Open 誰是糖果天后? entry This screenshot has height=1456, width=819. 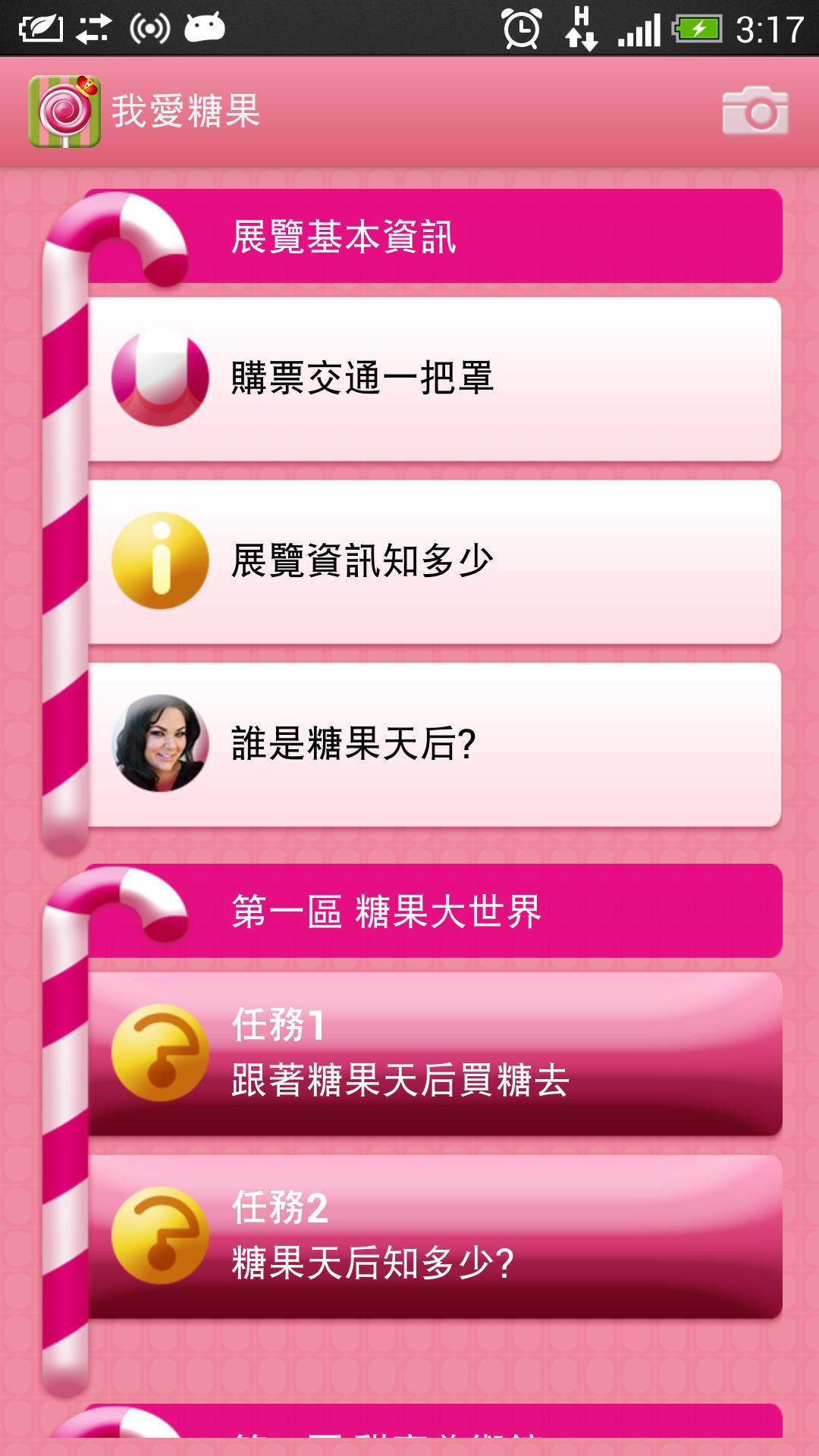(434, 745)
